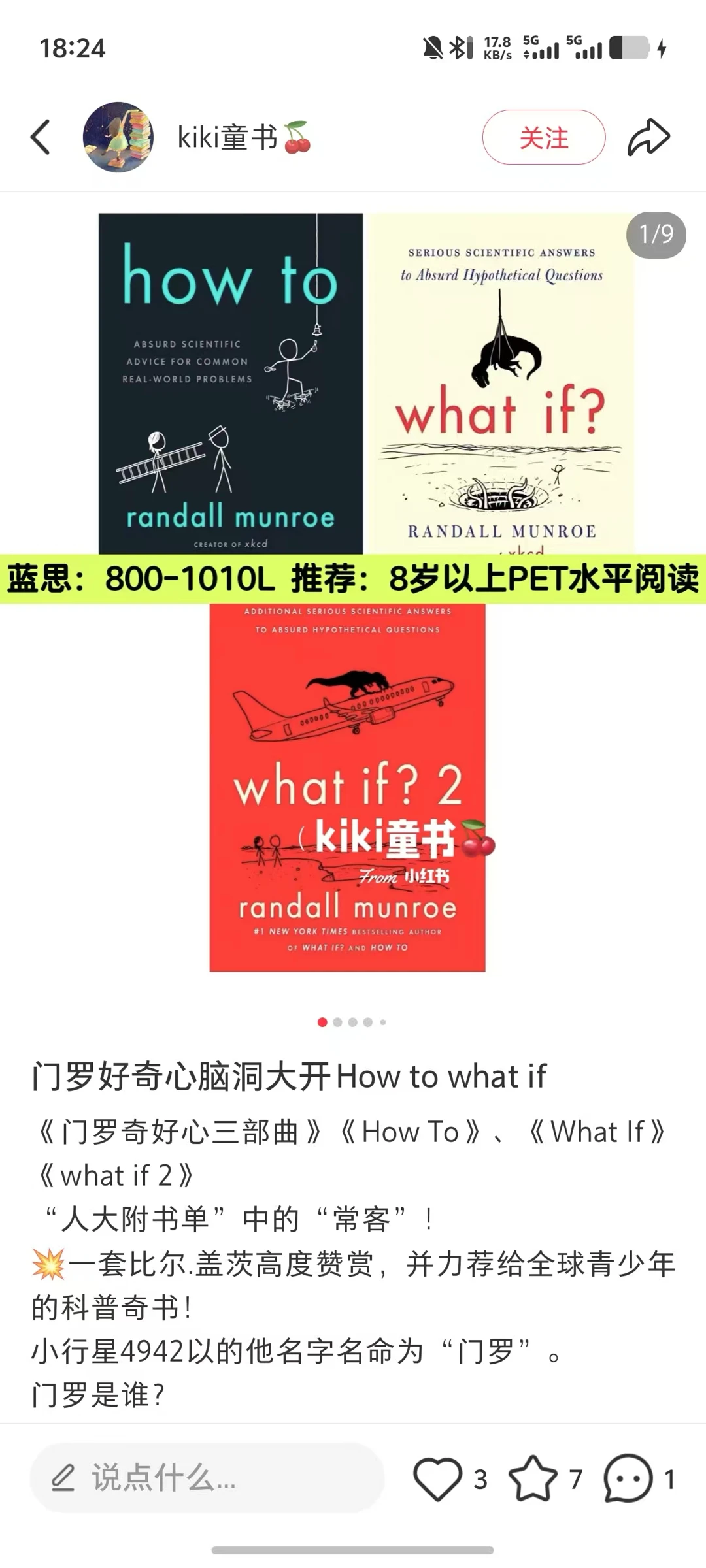Image resolution: width=706 pixels, height=1568 pixels.
Task: Save the post with the star icon
Action: pos(533,1478)
